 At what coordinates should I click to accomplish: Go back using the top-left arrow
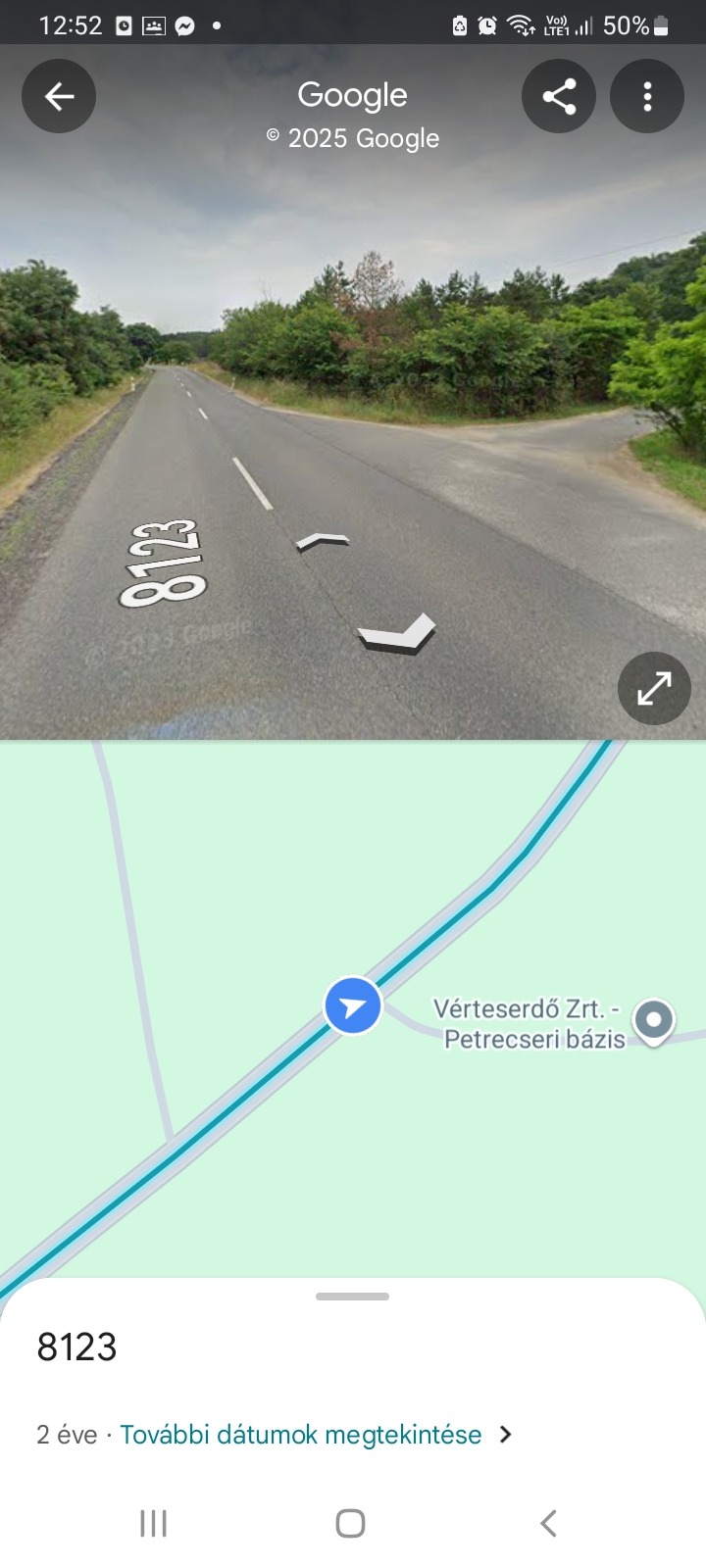[59, 96]
